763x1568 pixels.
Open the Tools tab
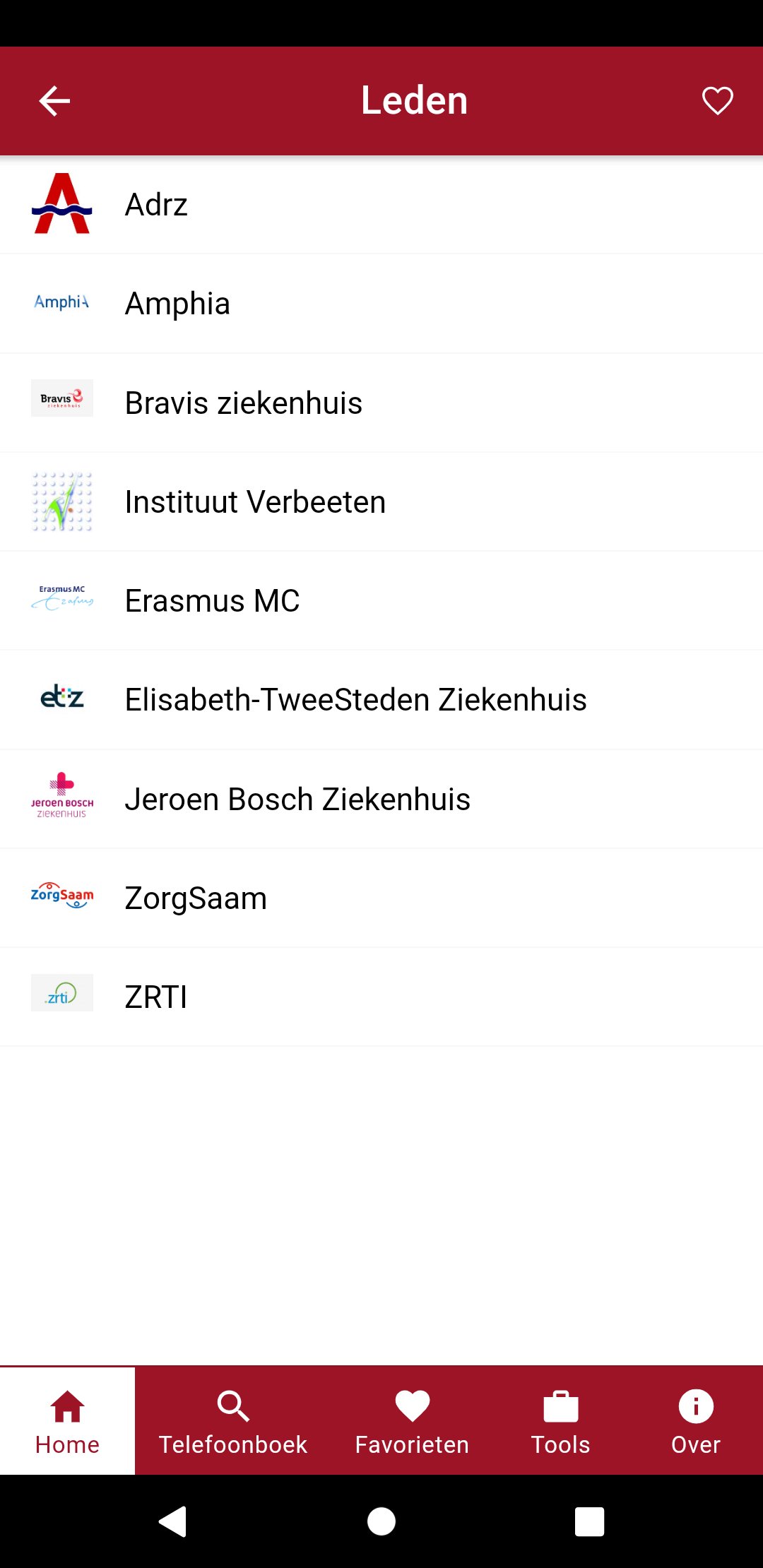click(x=560, y=1420)
